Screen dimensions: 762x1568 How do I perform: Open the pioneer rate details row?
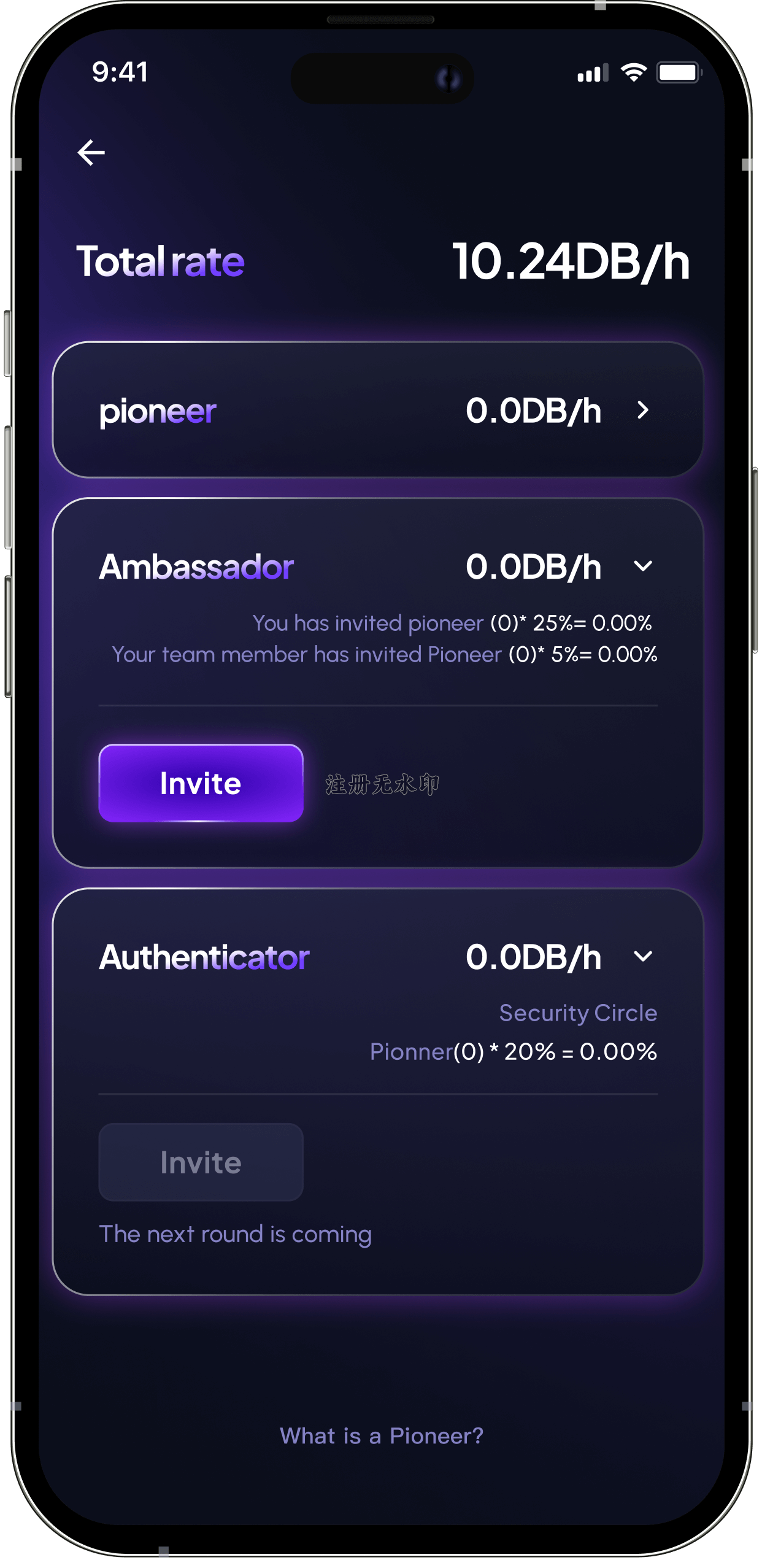click(x=378, y=410)
